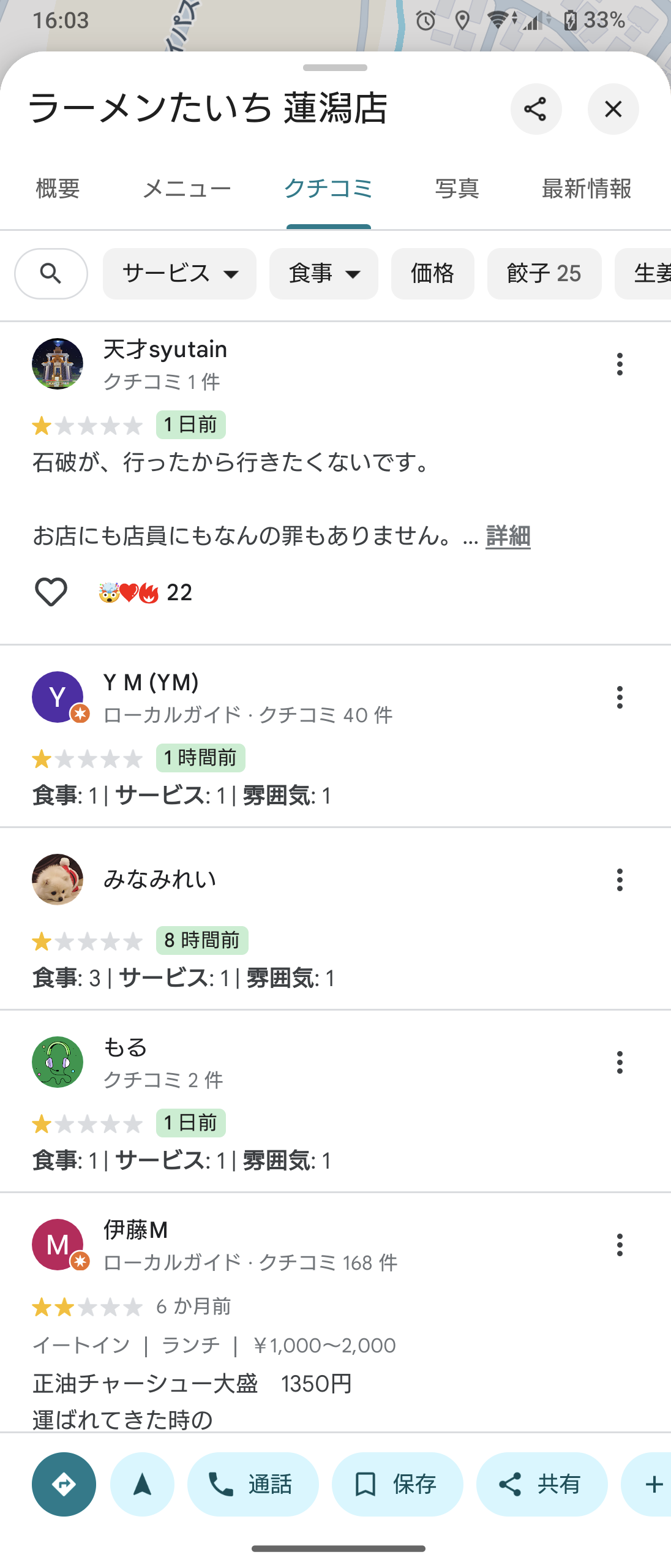Expand 天才syutain's review with 詳細
Viewport: 671px width, 1568px height.
tap(508, 536)
